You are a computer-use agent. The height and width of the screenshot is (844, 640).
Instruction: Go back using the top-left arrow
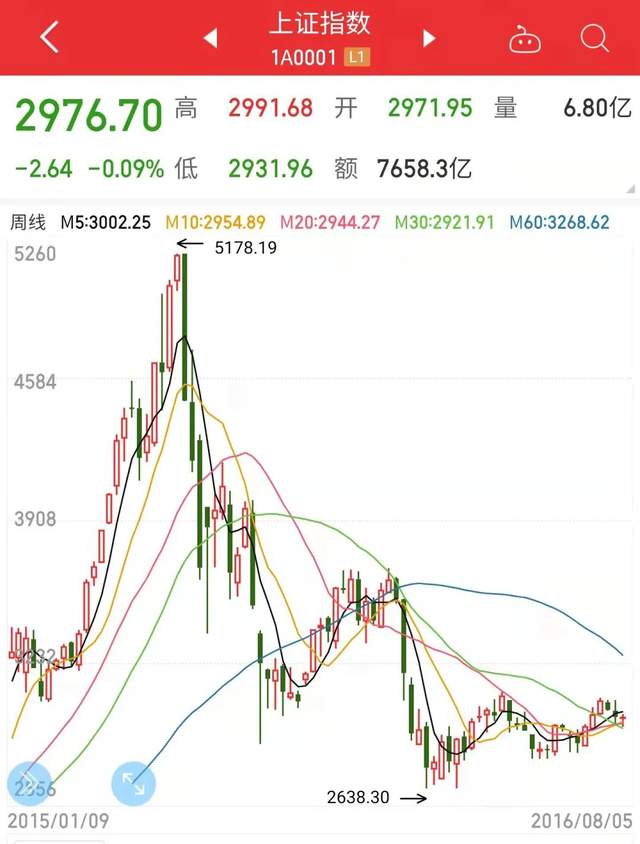tap(49, 38)
